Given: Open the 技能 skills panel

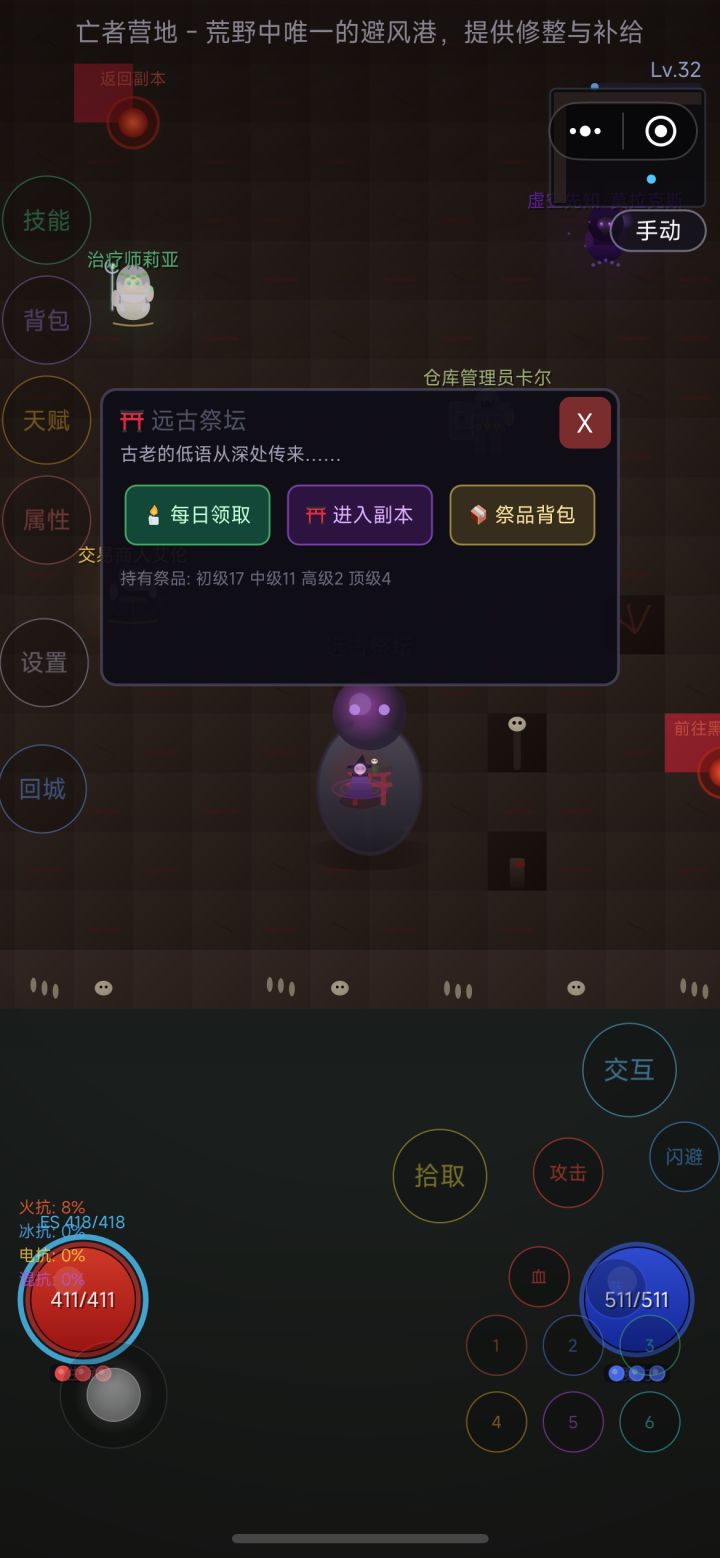Looking at the screenshot, I should pyautogui.click(x=47, y=220).
